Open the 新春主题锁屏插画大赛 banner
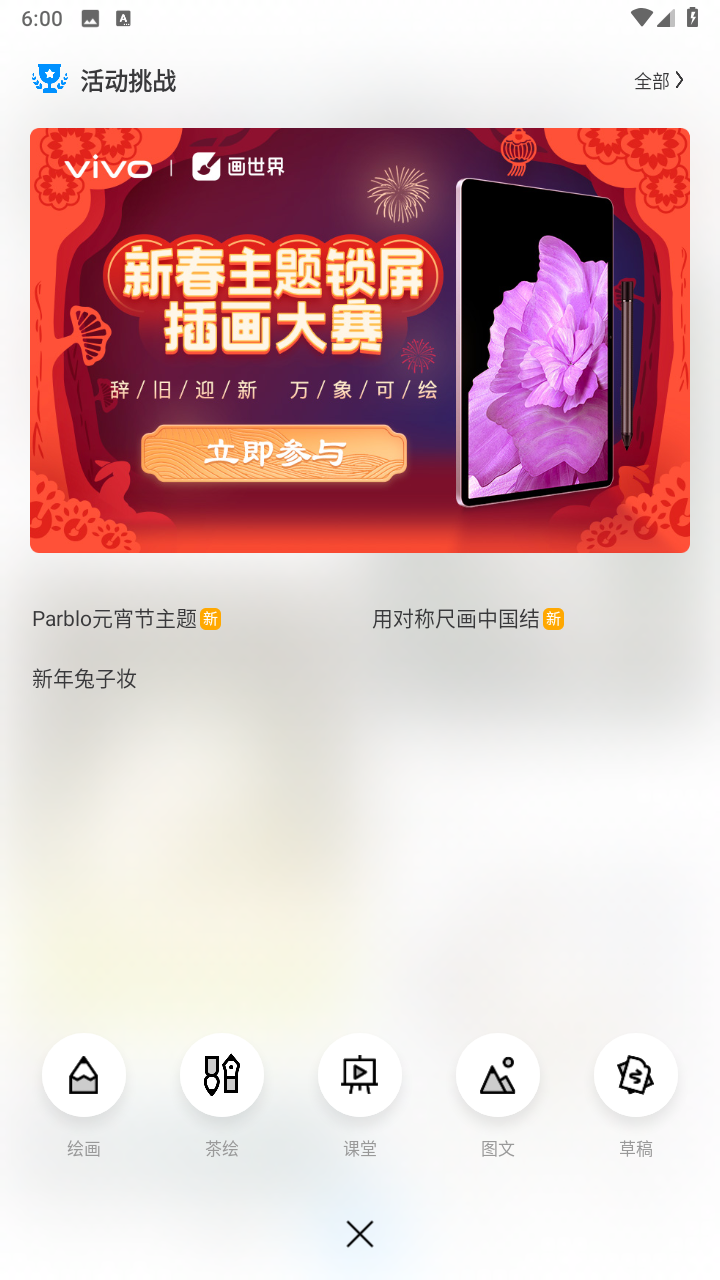This screenshot has height=1280, width=720. 360,340
